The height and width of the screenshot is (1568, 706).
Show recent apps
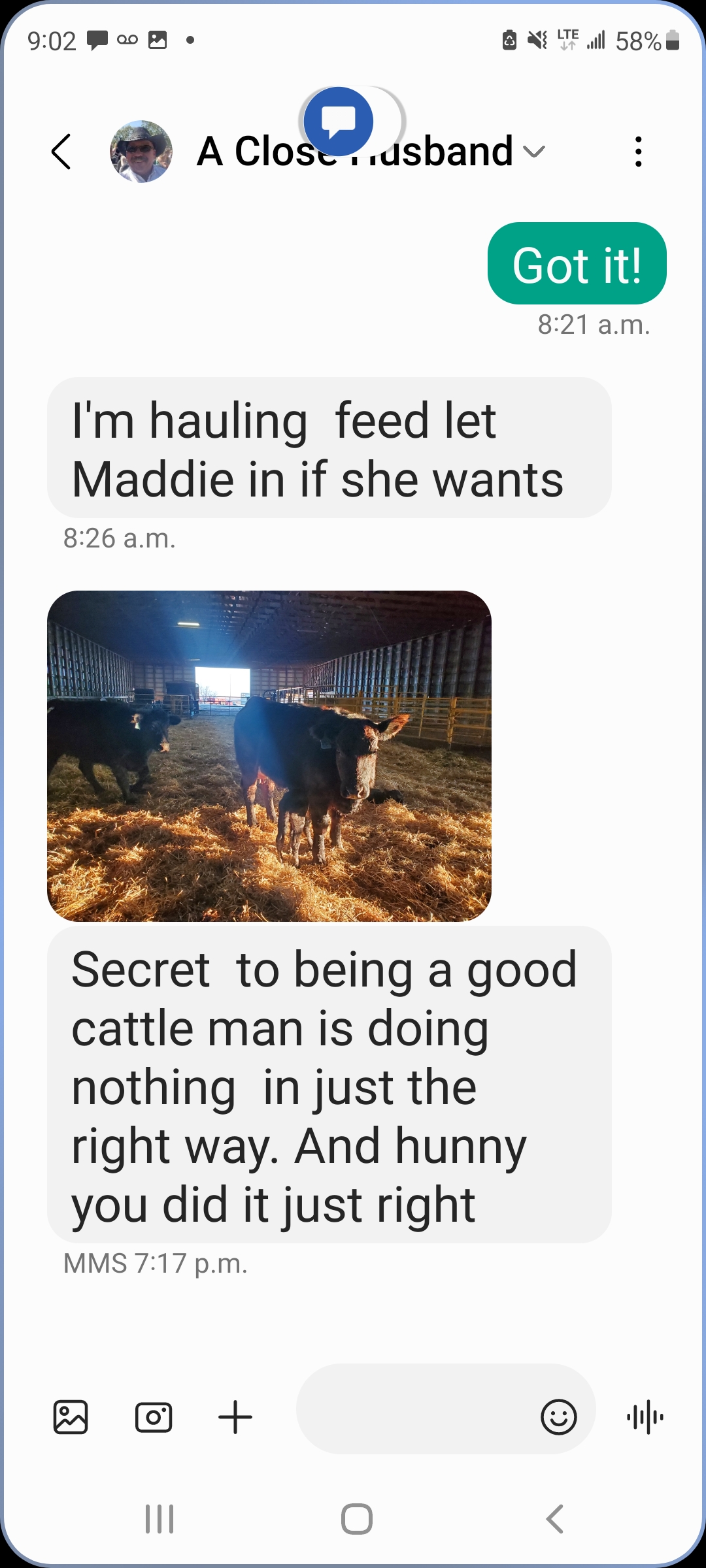[x=160, y=1518]
